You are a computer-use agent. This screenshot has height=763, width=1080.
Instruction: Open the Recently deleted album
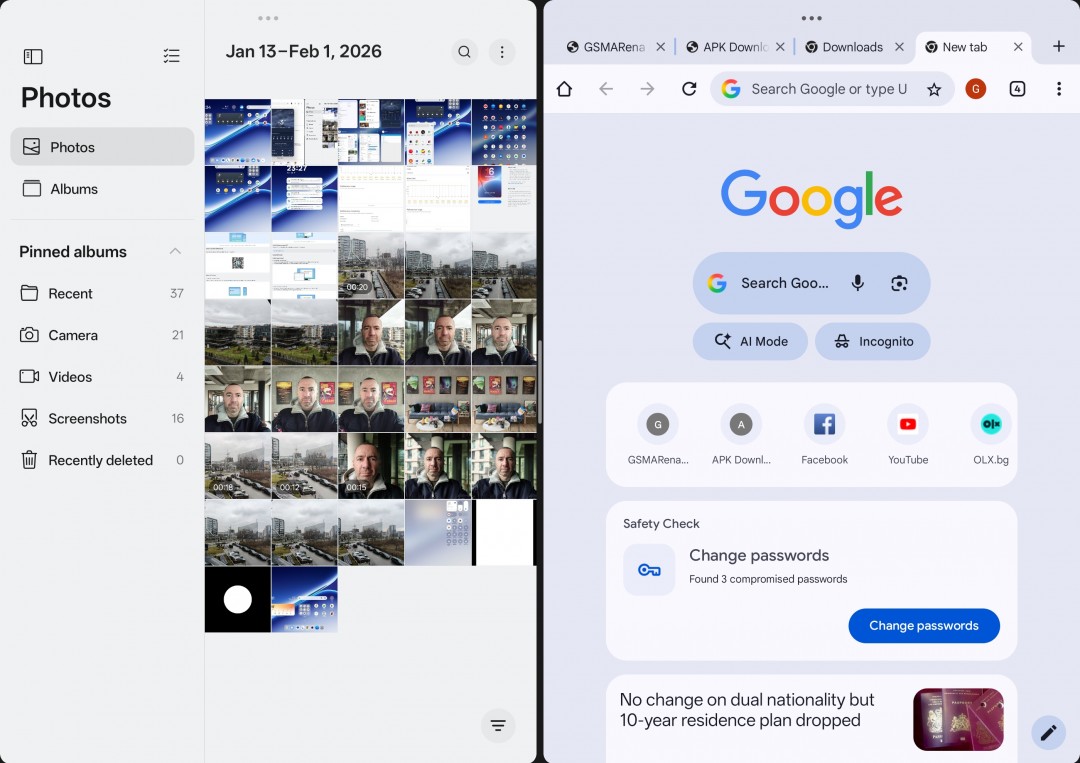click(x=100, y=460)
